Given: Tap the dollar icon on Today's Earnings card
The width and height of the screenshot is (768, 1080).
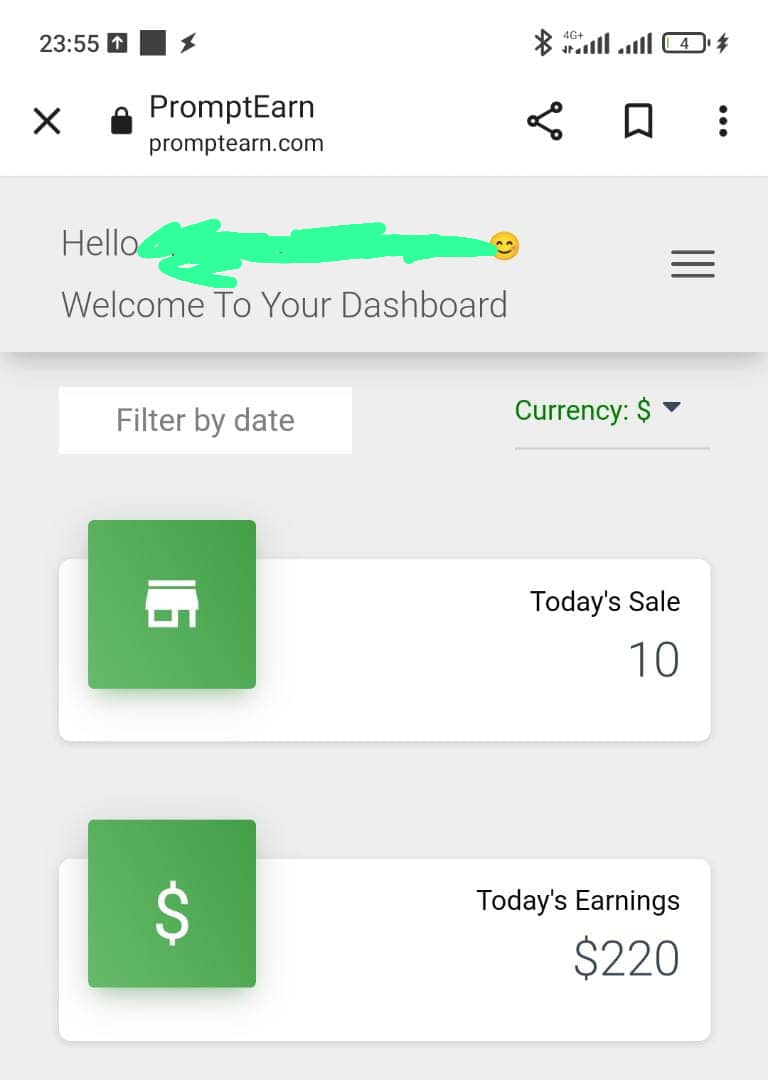Looking at the screenshot, I should pos(171,904).
